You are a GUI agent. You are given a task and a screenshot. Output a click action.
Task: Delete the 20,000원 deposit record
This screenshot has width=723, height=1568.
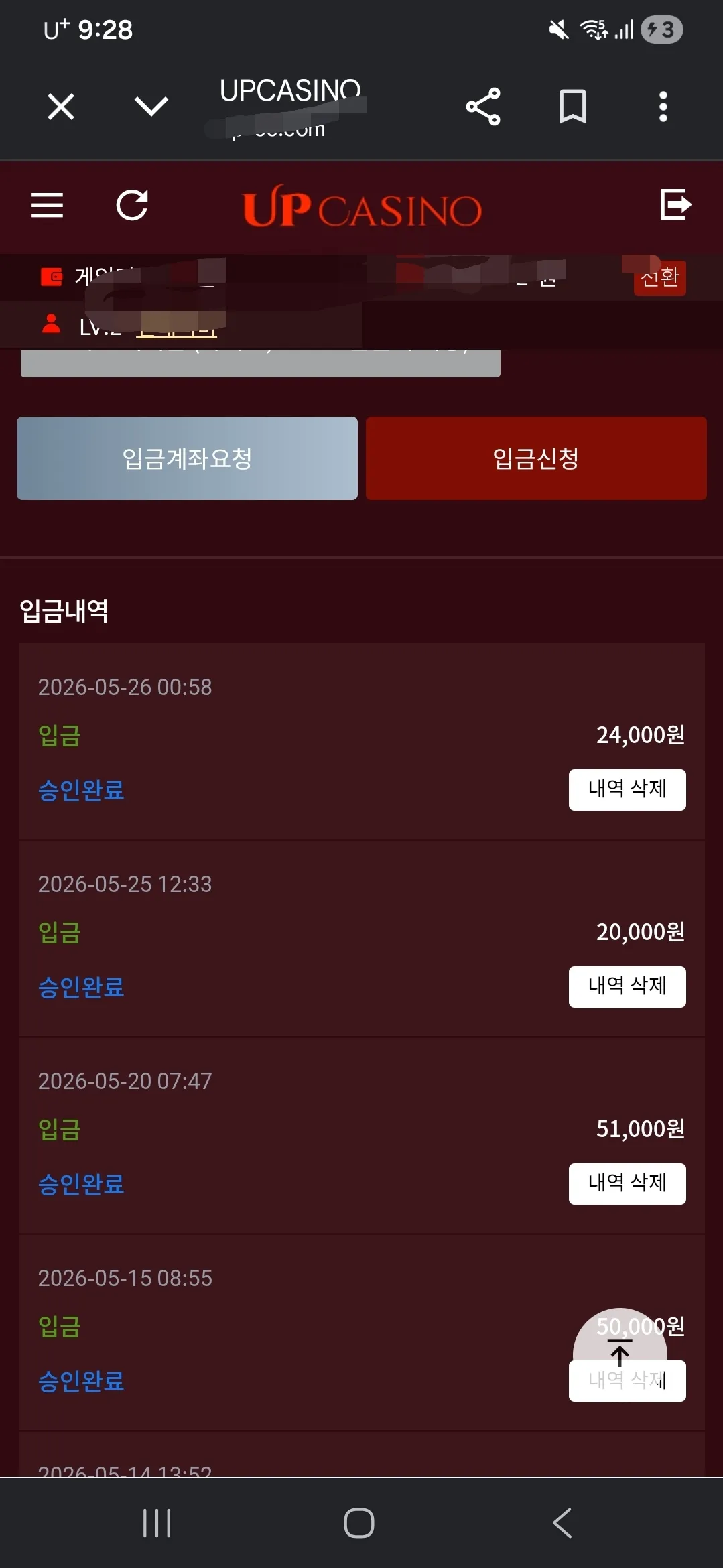(x=627, y=987)
